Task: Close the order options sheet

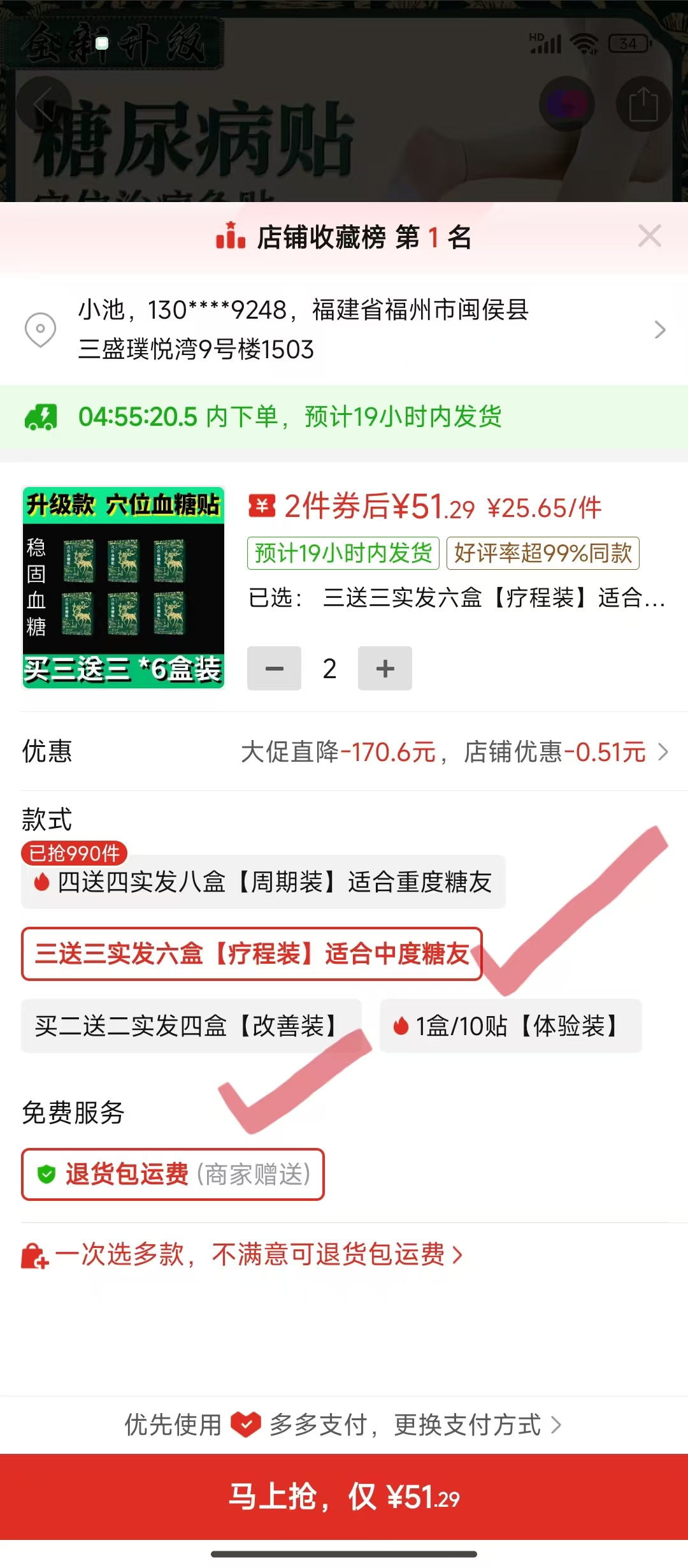Action: pos(649,236)
